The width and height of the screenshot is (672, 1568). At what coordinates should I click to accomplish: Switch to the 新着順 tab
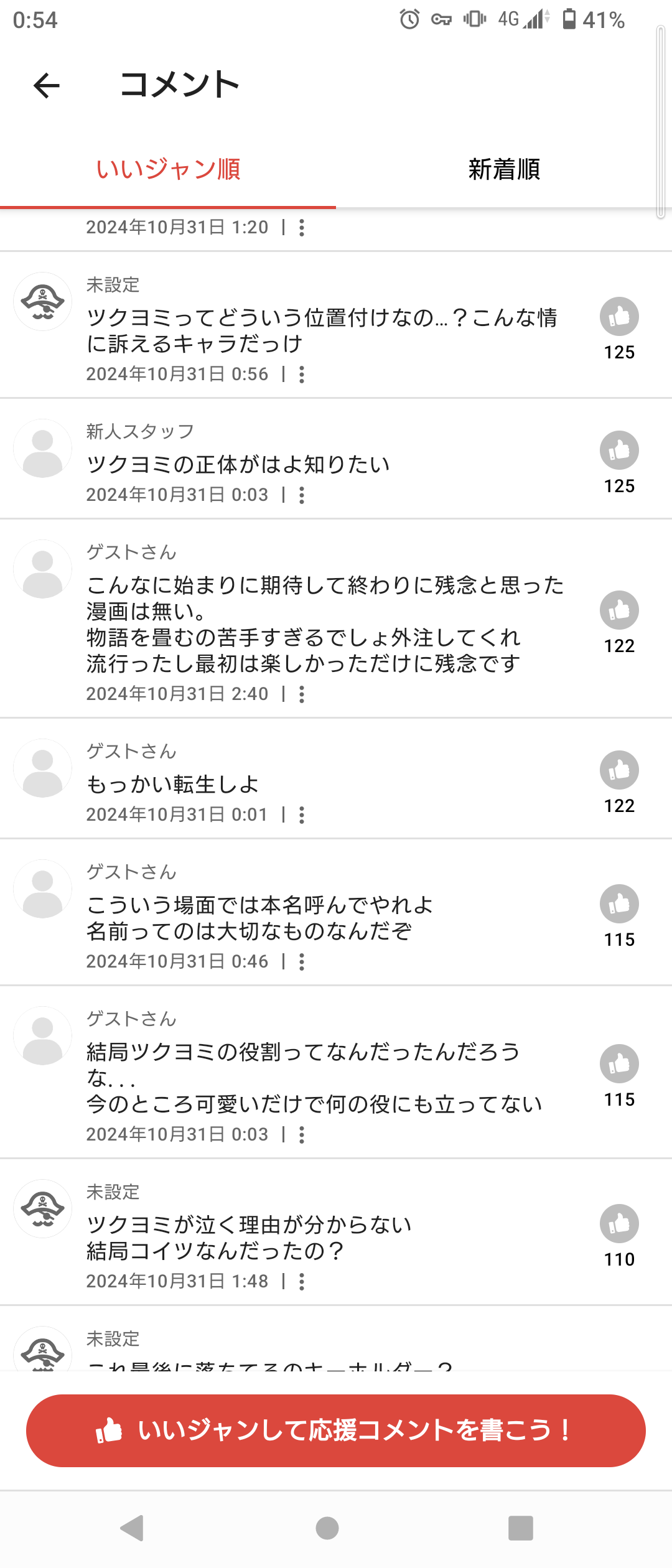tap(504, 169)
